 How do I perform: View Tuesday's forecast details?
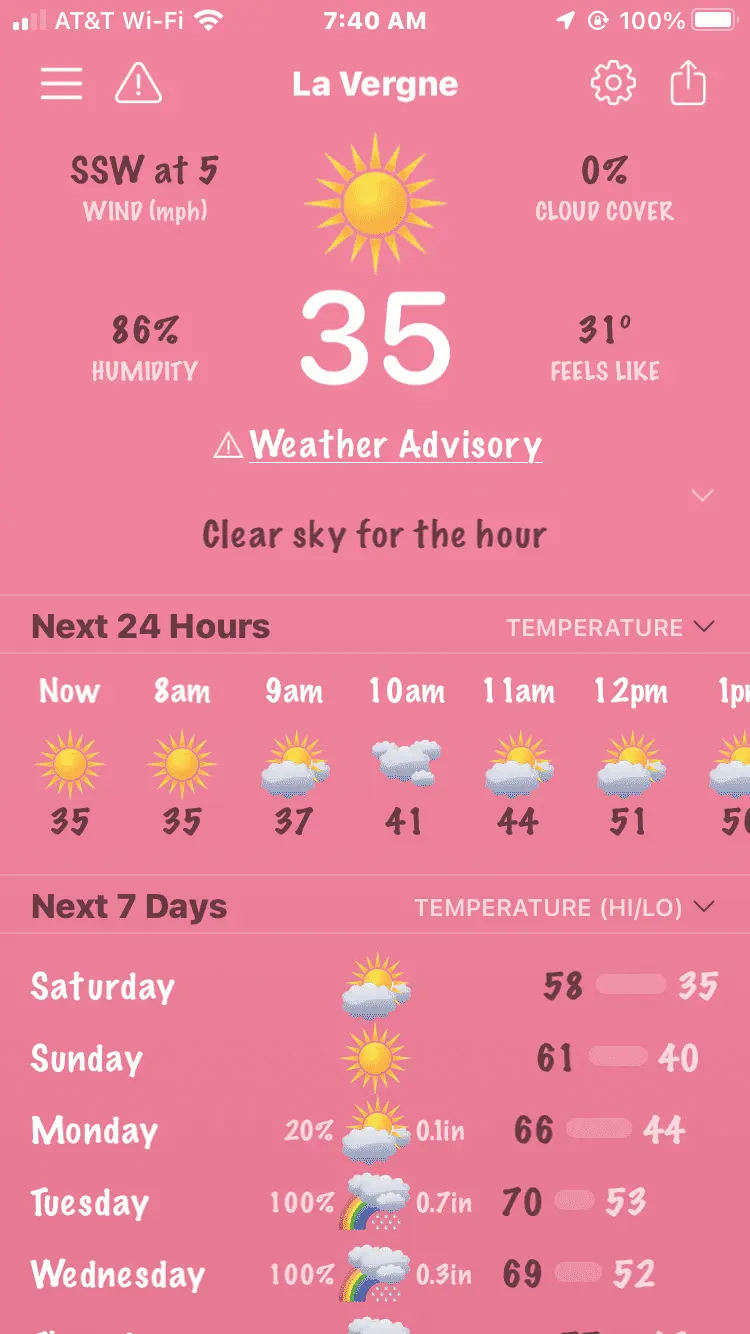pos(375,1202)
